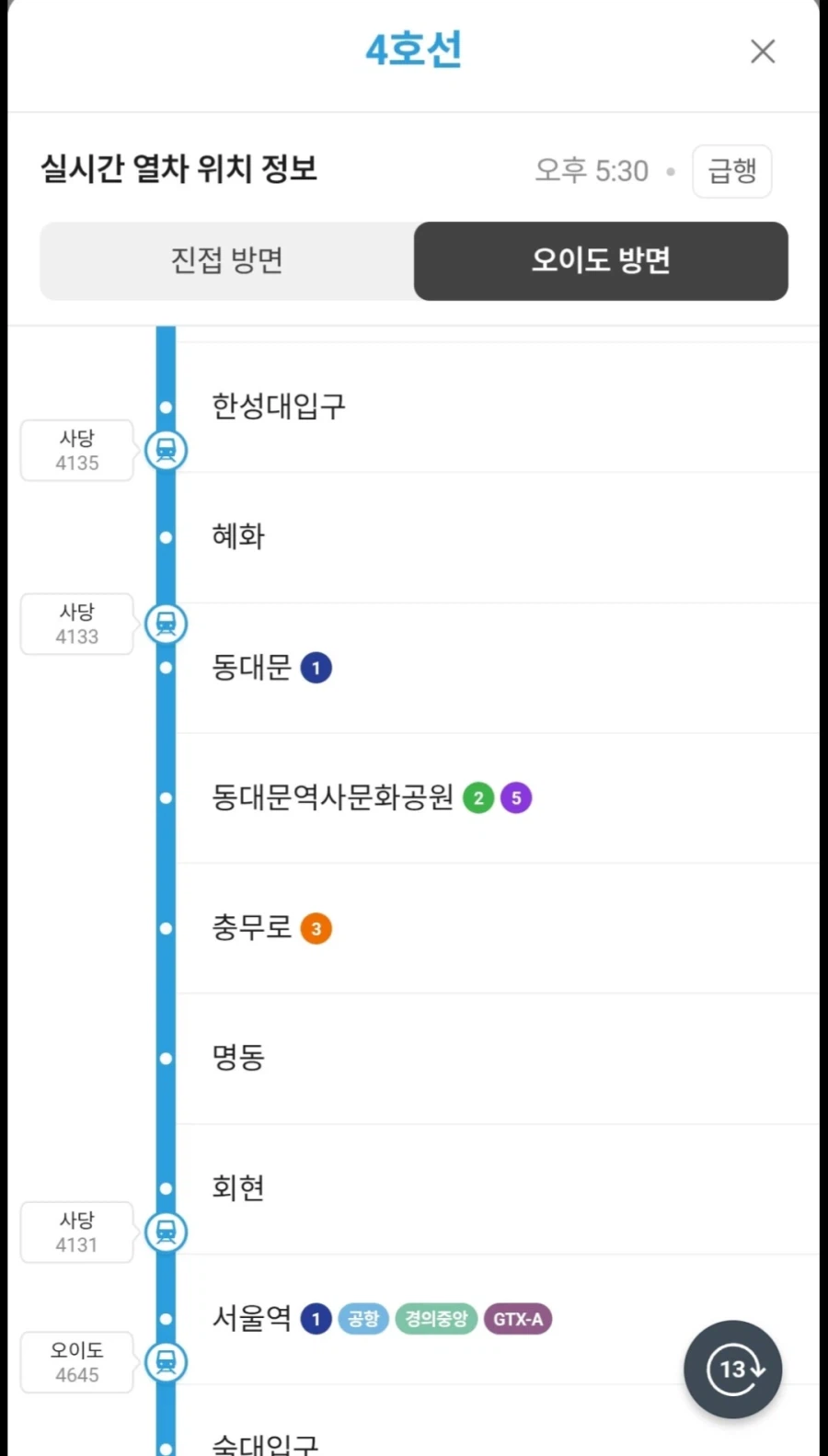Image resolution: width=828 pixels, height=1456 pixels.
Task: Select the Oido-bound train icon 4645
Action: (x=166, y=1362)
